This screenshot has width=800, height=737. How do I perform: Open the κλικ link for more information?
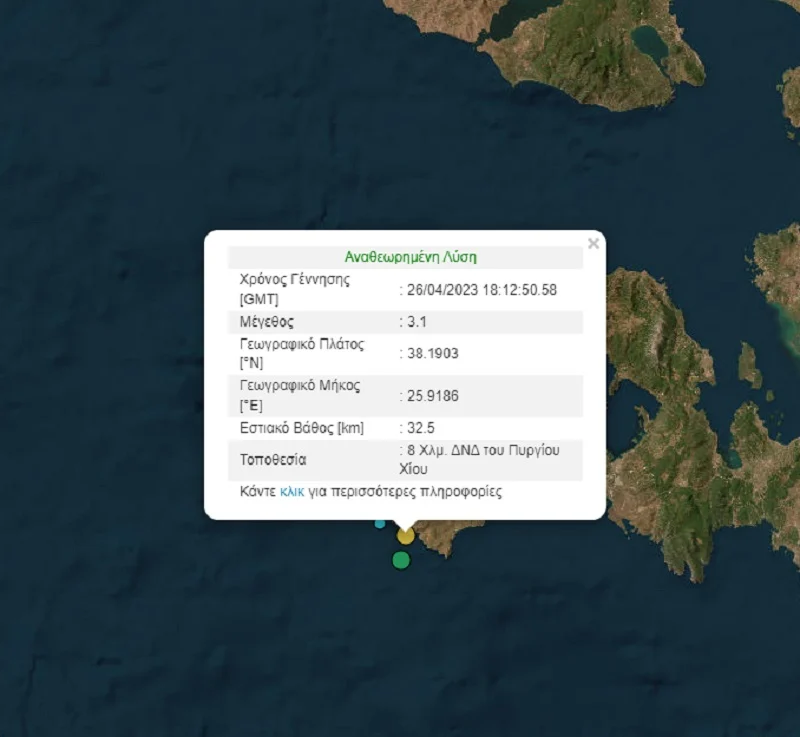point(292,492)
